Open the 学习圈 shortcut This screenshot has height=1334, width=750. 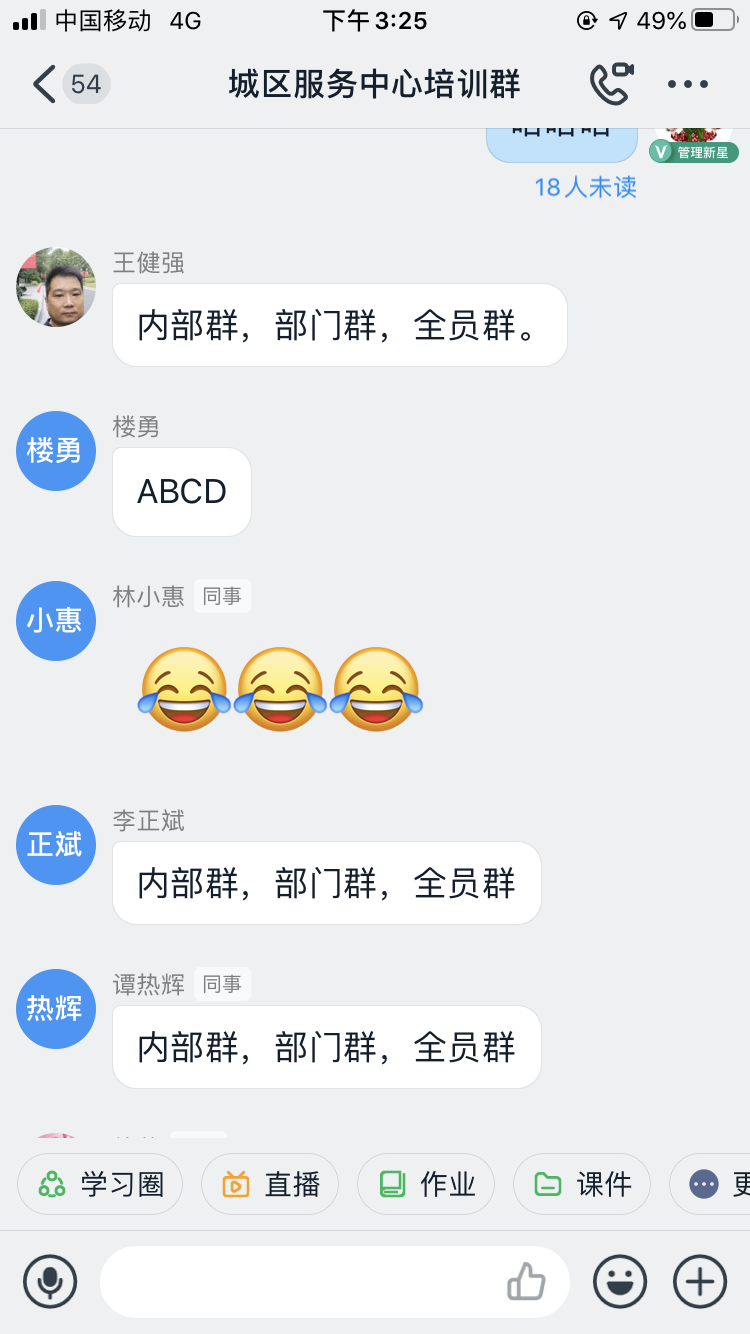click(100, 1184)
